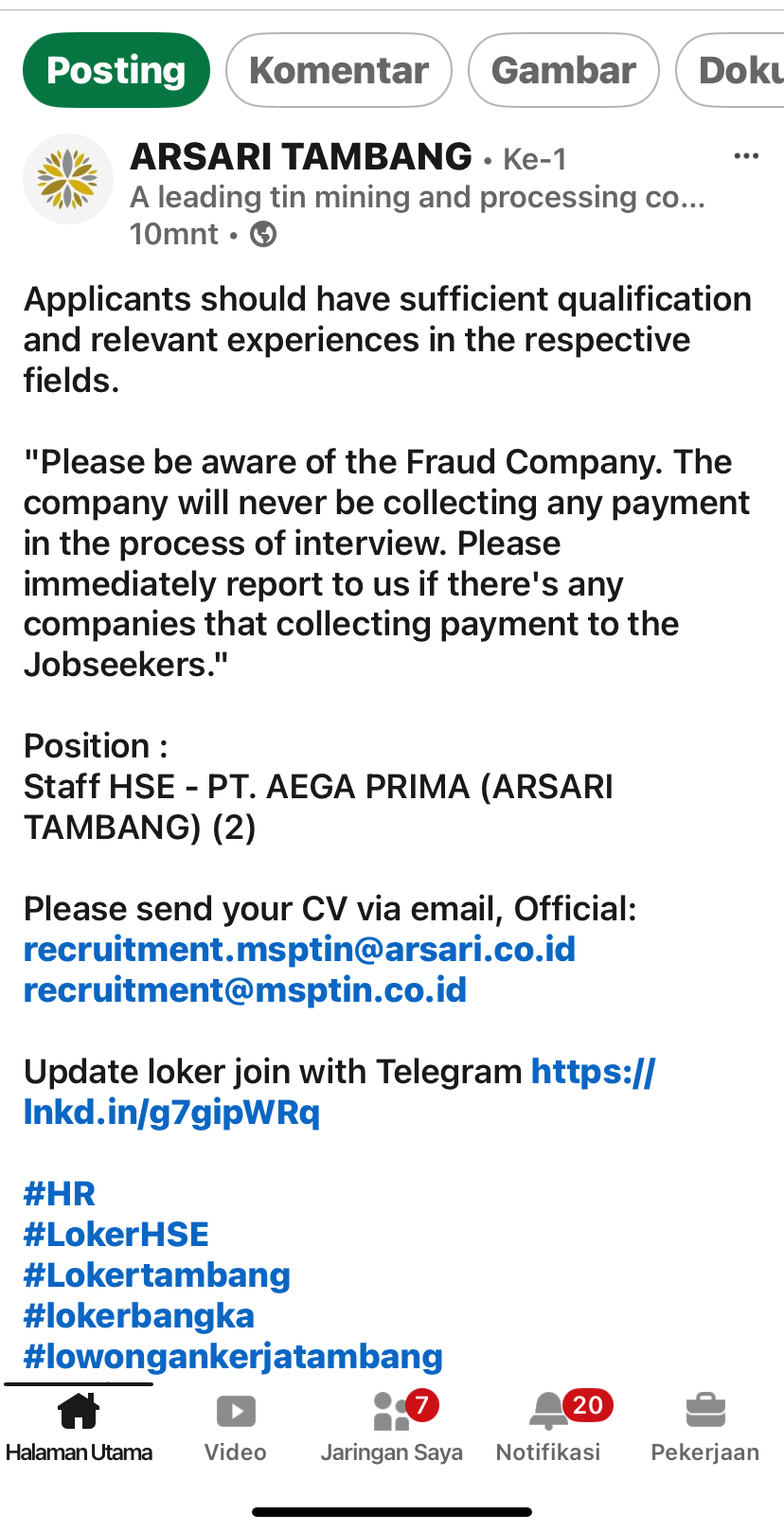
Task: Check the Notifikasi tab
Action: (548, 1427)
